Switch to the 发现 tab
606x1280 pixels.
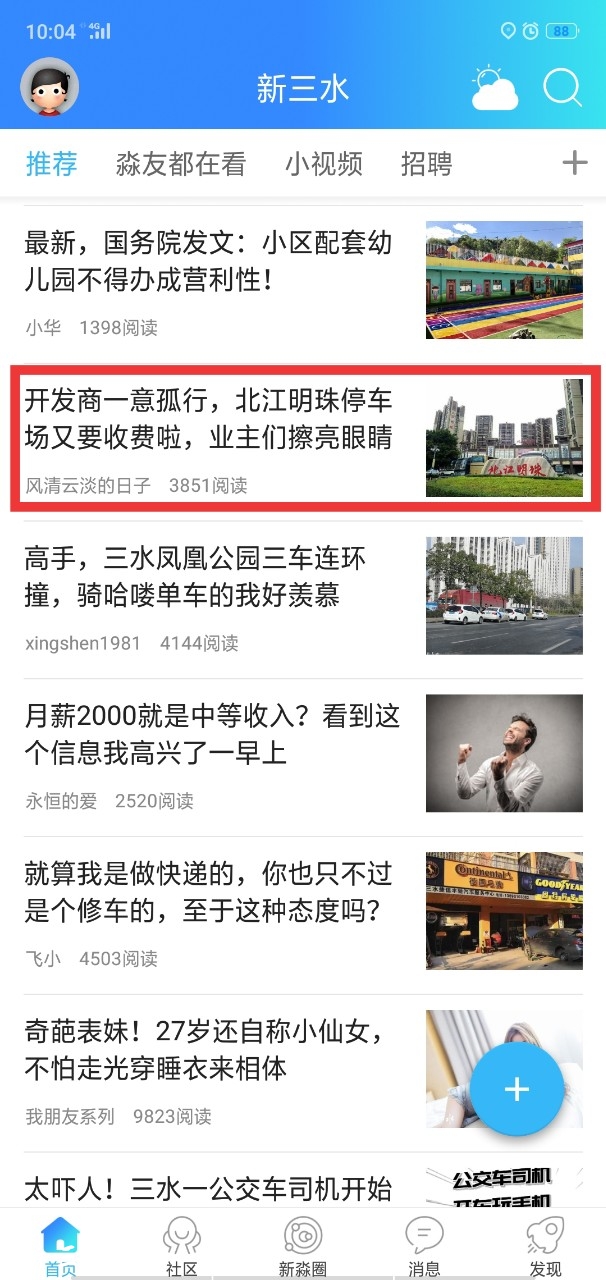545,1247
